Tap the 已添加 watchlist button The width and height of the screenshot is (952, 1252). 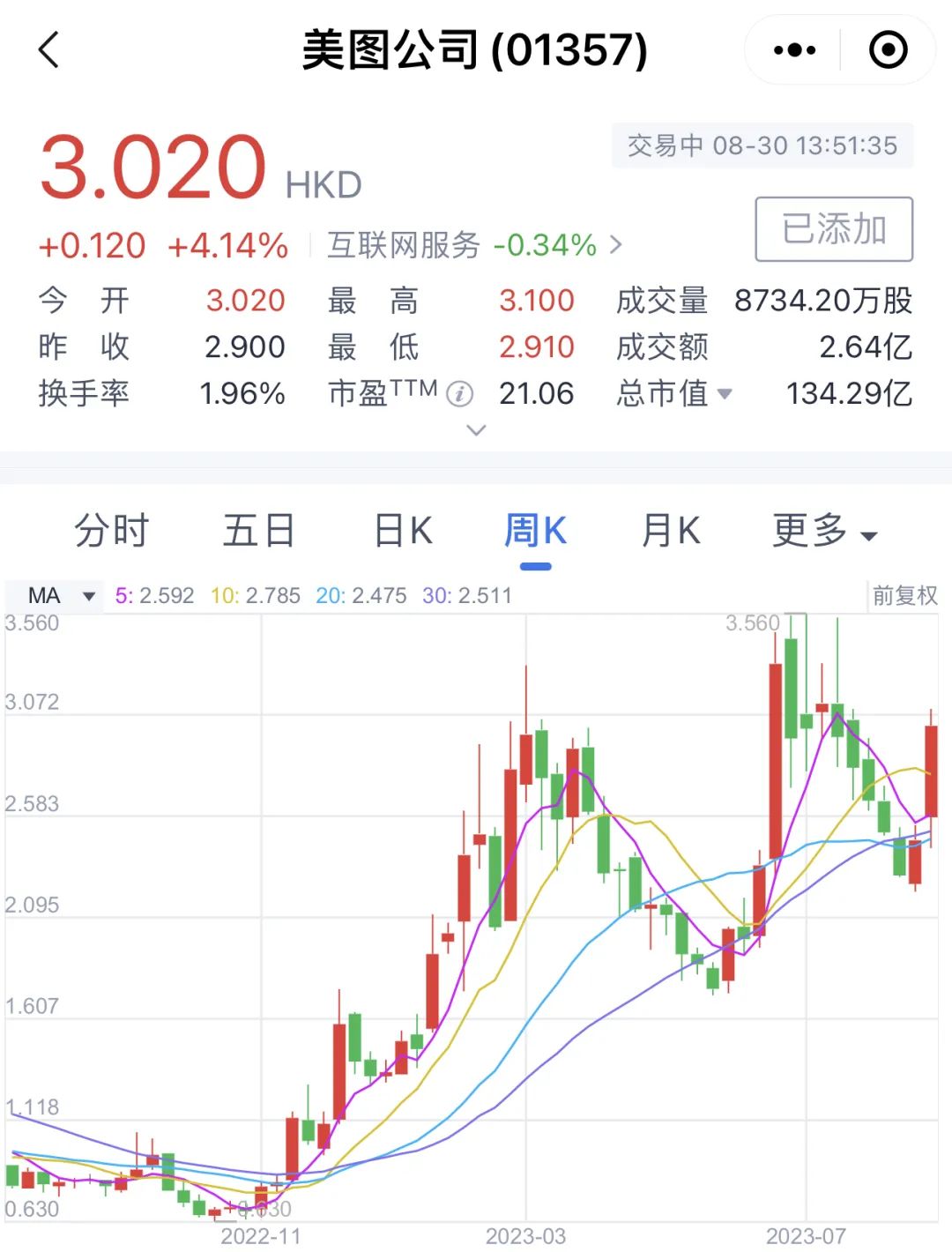coord(834,229)
